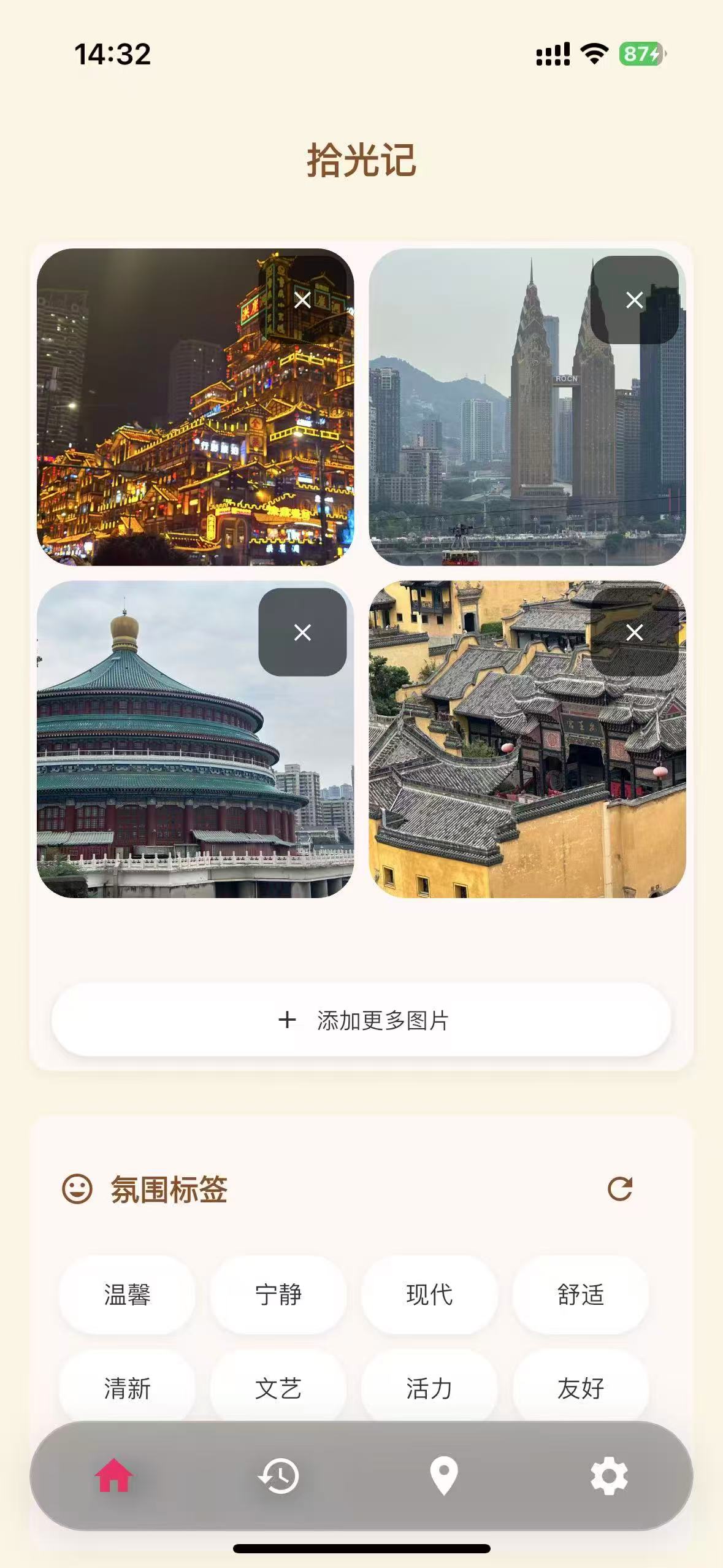
Task: Remove the twin towers cityscape photo
Action: coord(634,300)
